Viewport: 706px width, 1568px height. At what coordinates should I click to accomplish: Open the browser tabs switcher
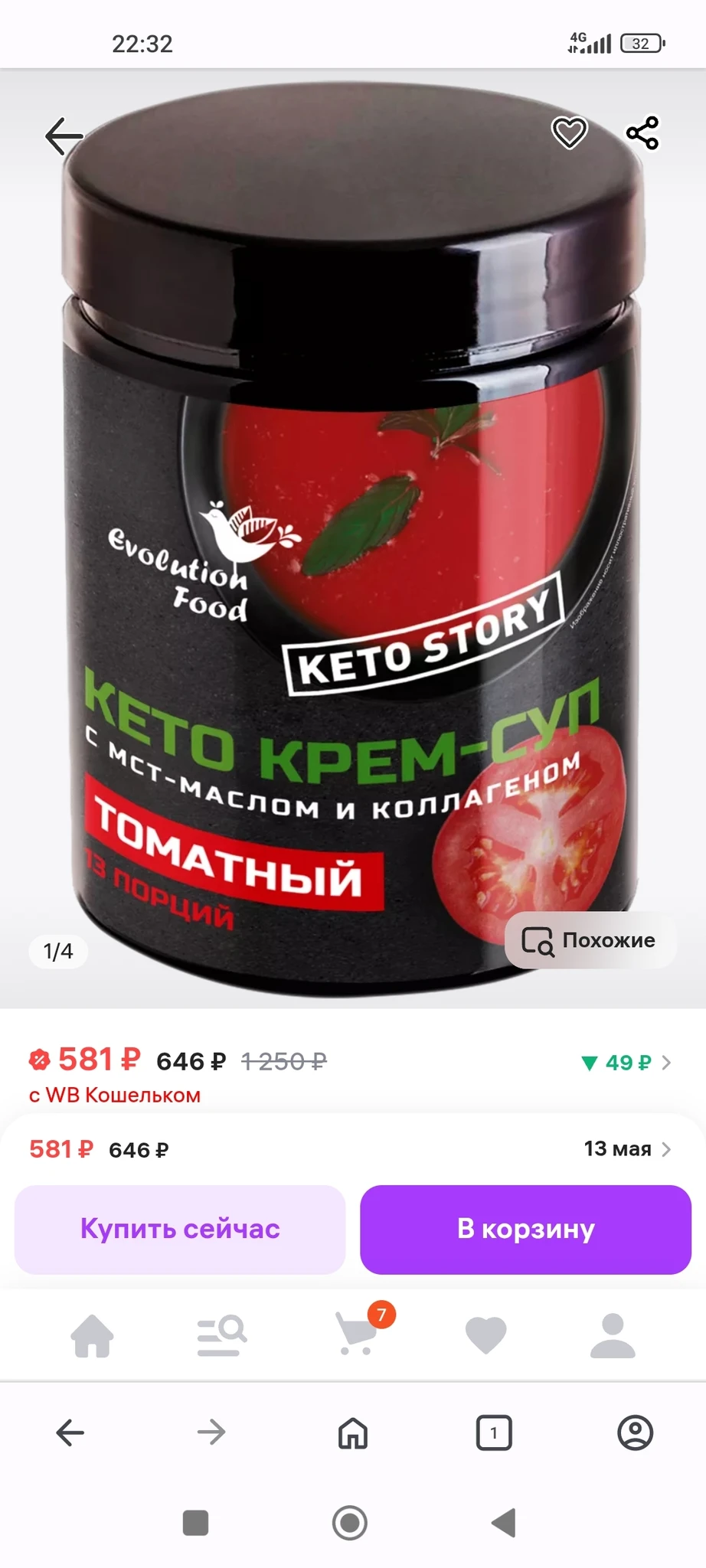(494, 1432)
